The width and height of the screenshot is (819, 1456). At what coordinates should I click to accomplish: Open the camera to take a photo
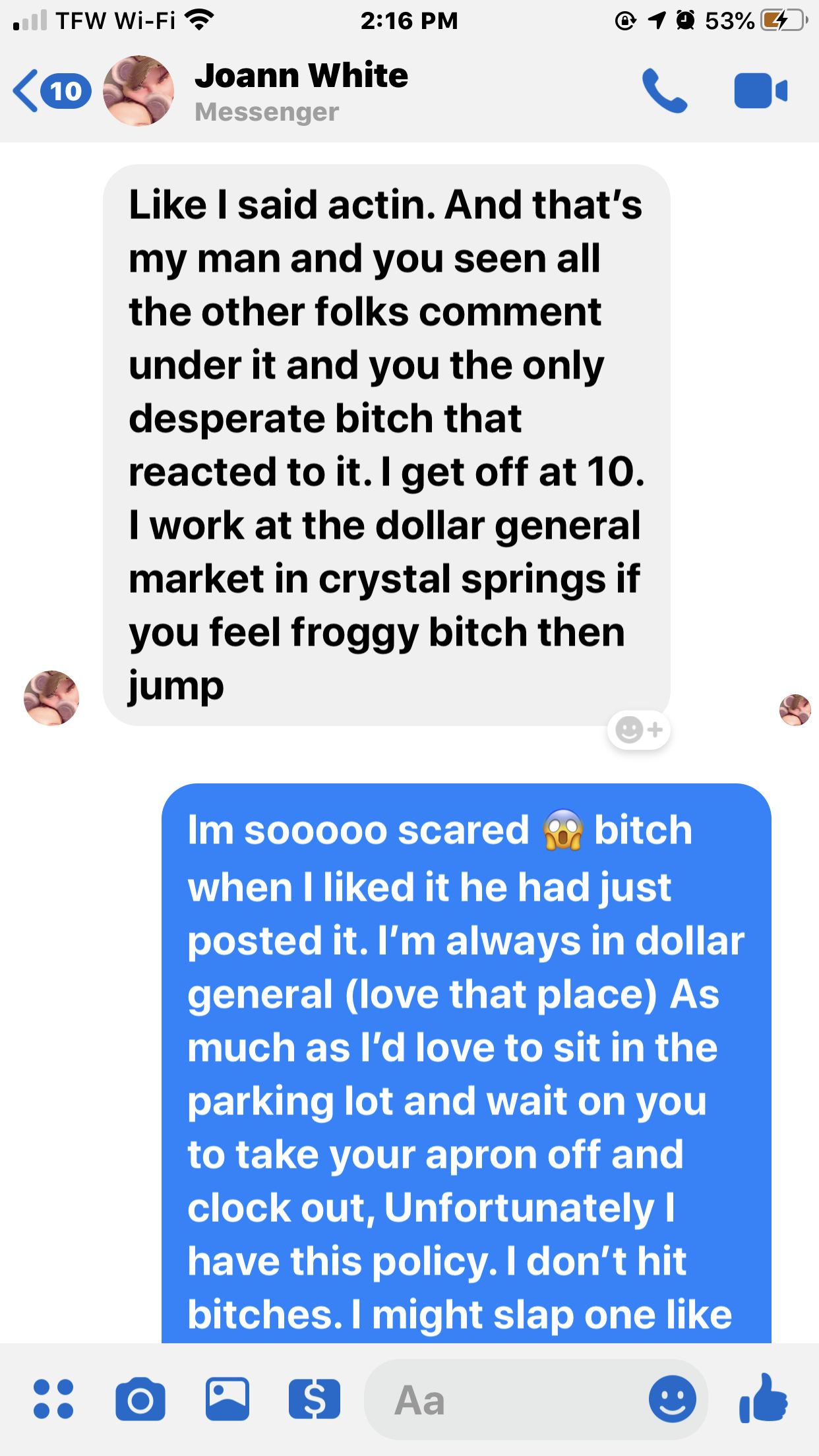(x=140, y=1399)
